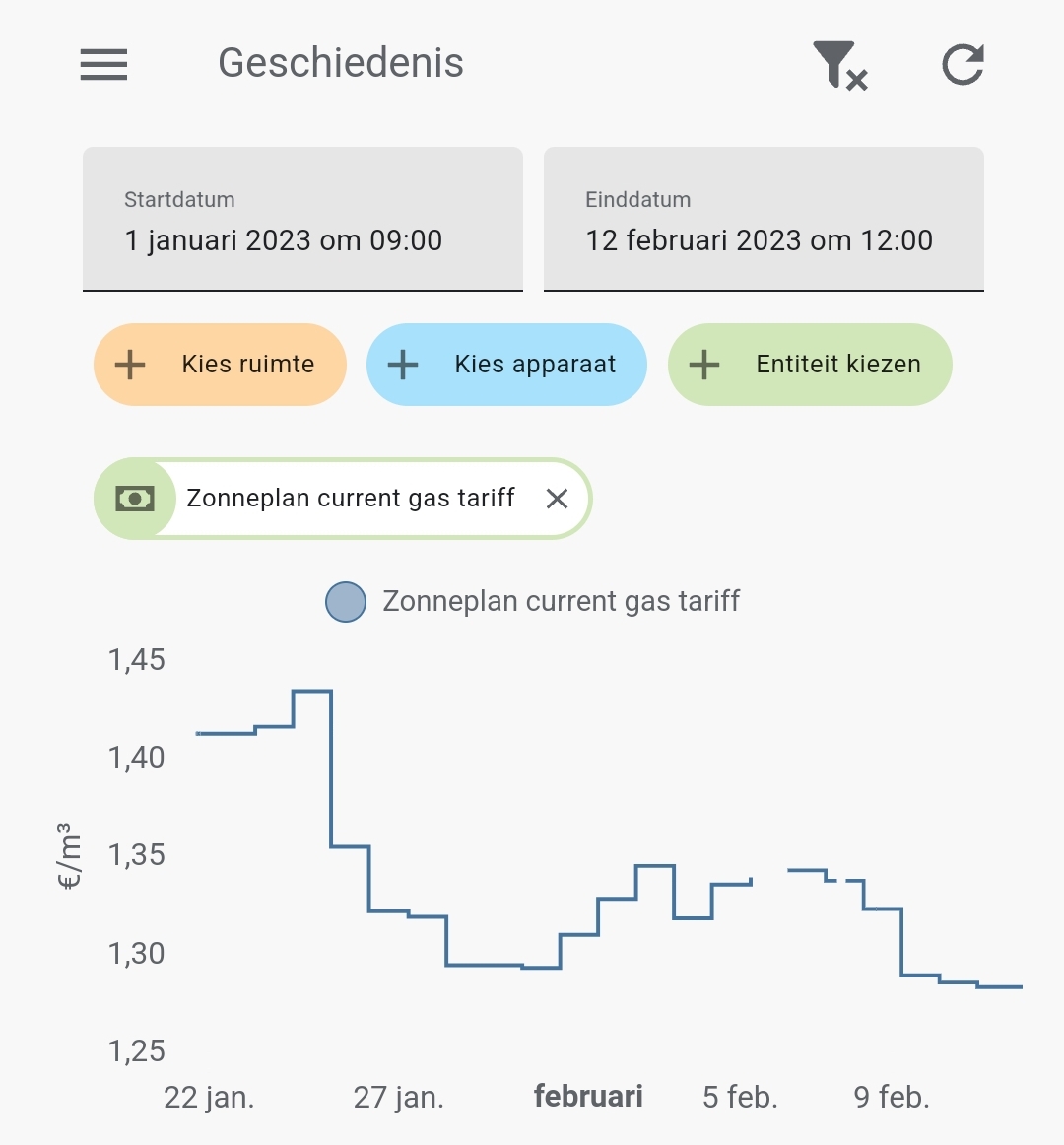Click the plus icon on Entiteit kiezen

pos(703,365)
